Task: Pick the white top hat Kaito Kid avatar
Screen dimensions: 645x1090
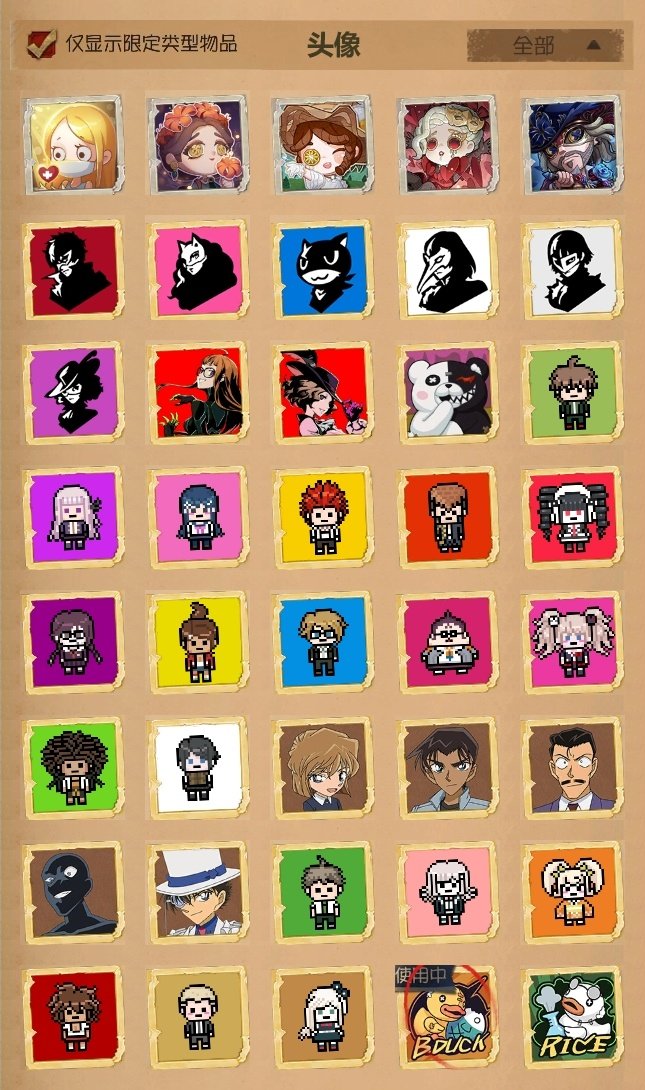Action: coord(198,891)
